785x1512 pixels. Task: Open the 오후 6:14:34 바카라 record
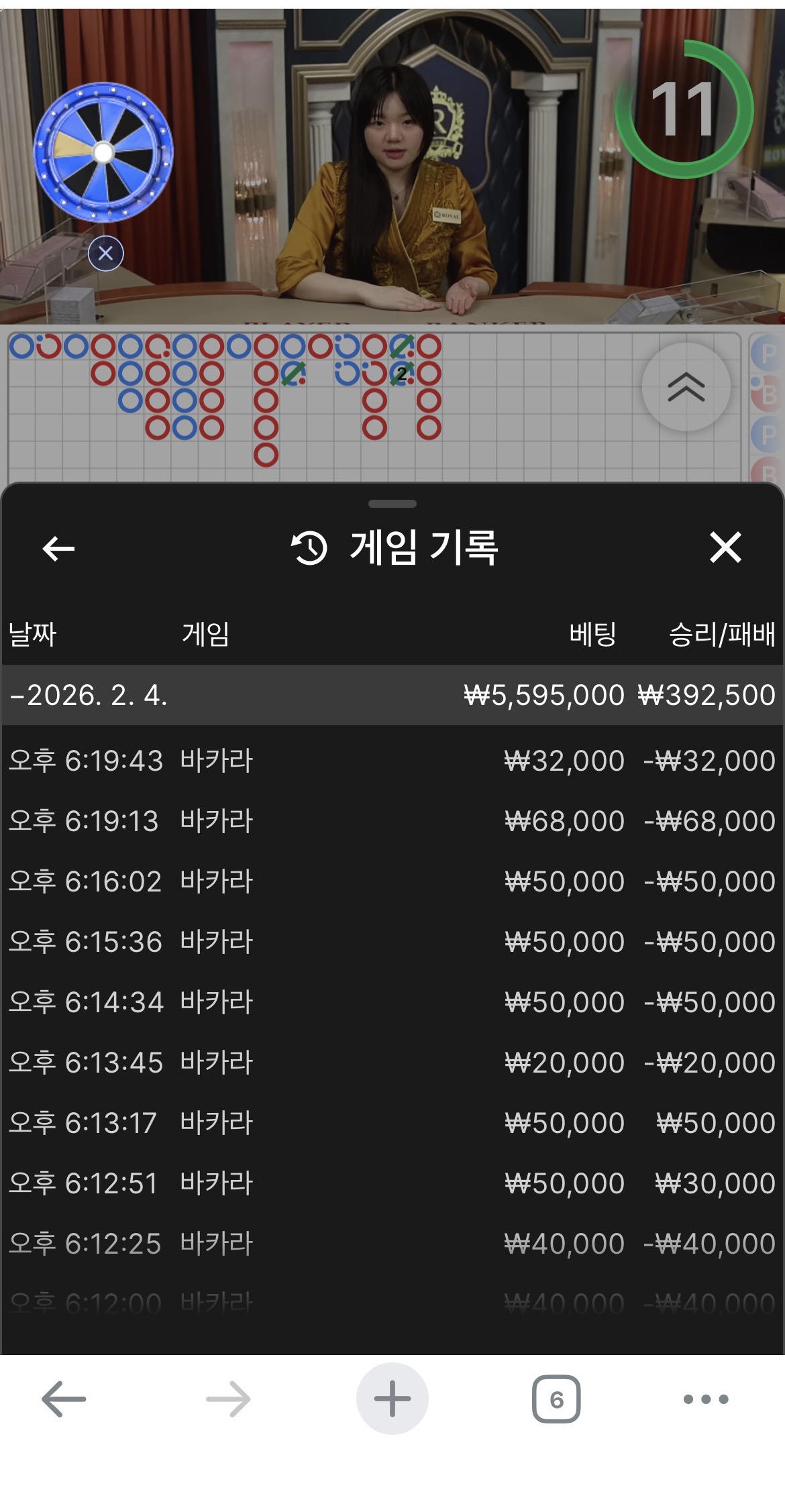[x=392, y=1002]
